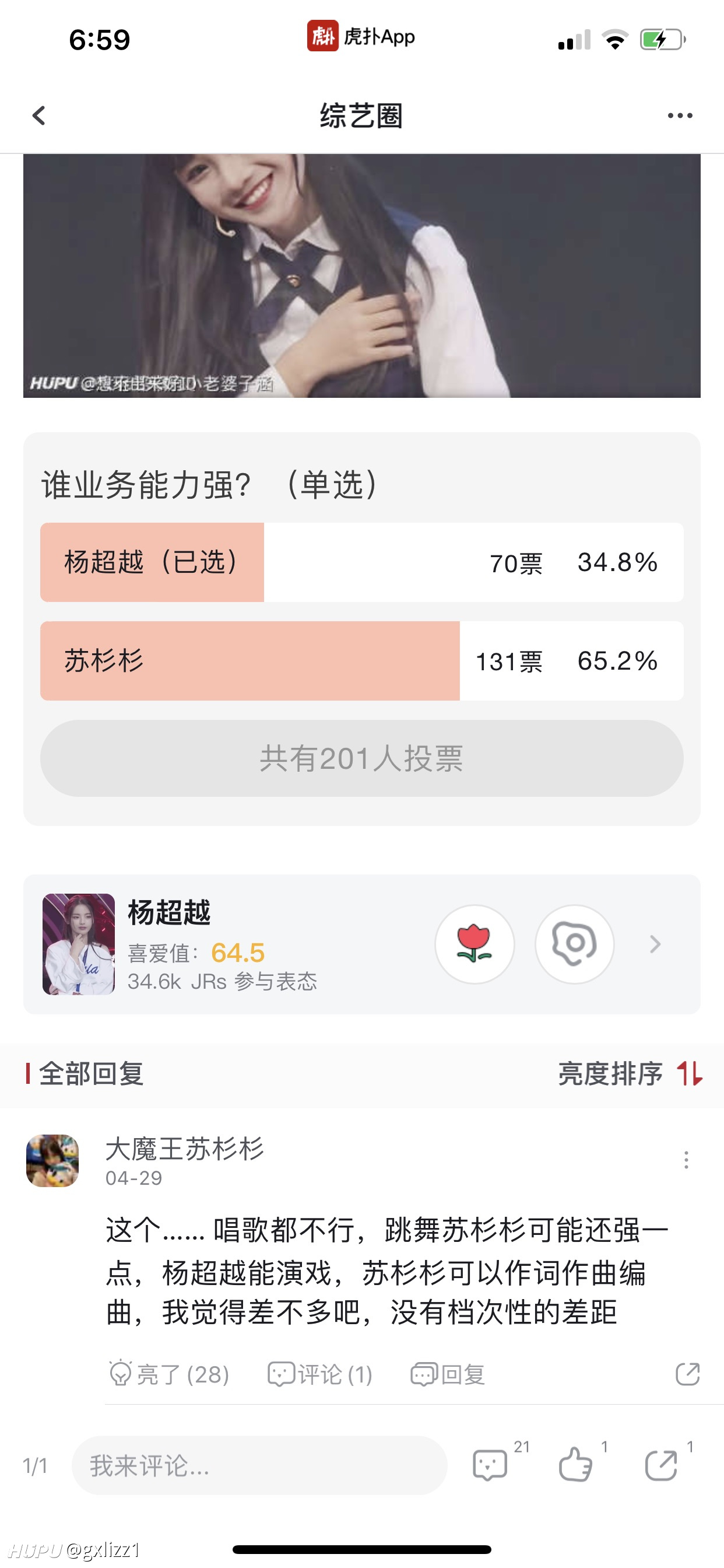Open more options for 大魔王苏杉杉's reply
724x1568 pixels.
point(686,1160)
